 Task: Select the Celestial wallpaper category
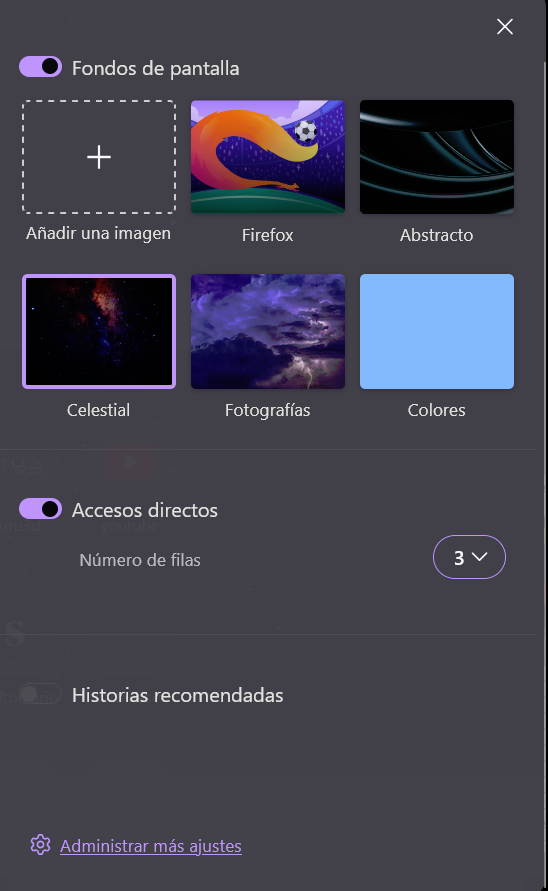(99, 331)
